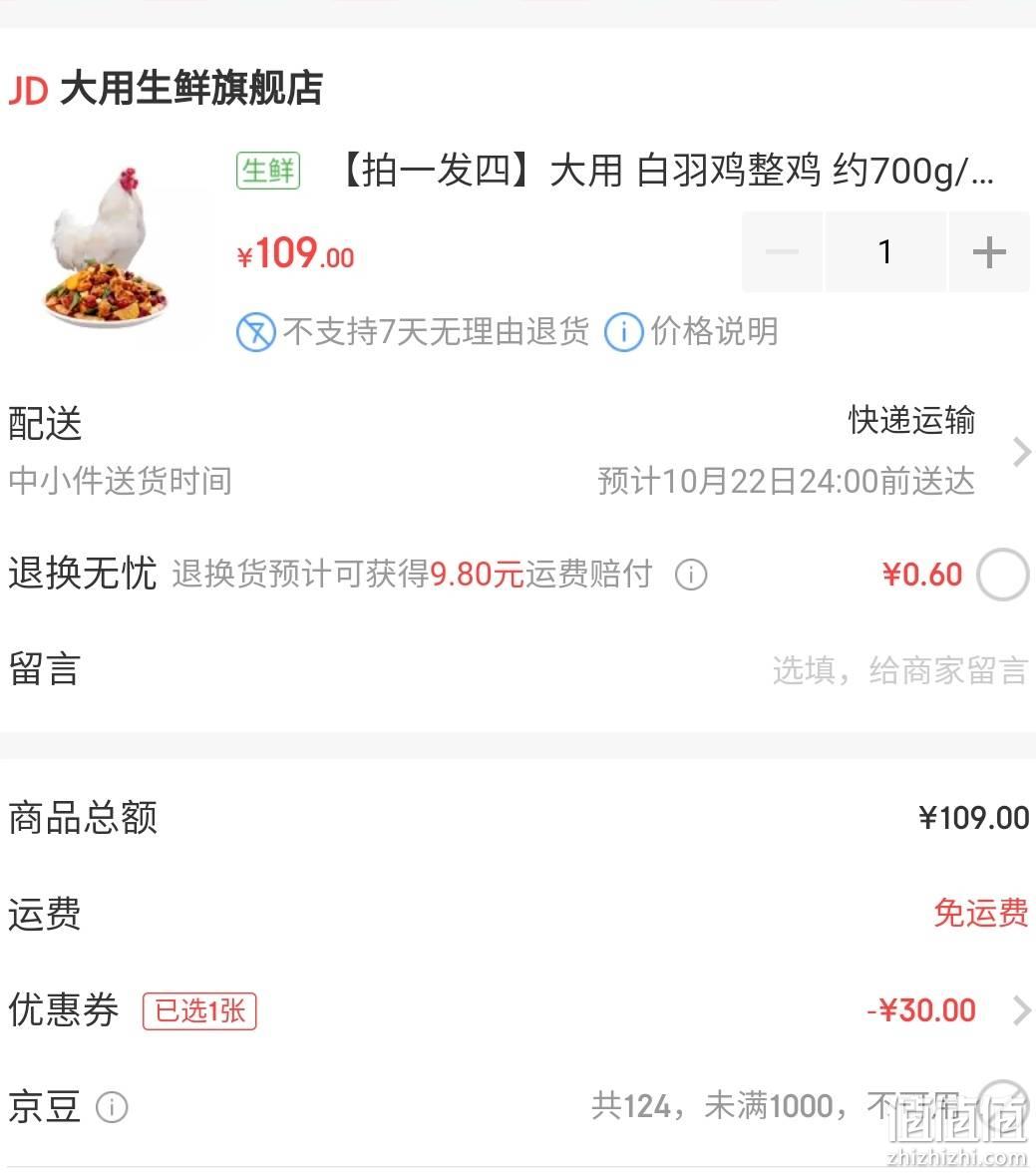1036x1175 pixels.
Task: Open the 不支持7天无理由退货 policy note
Action: (414, 331)
